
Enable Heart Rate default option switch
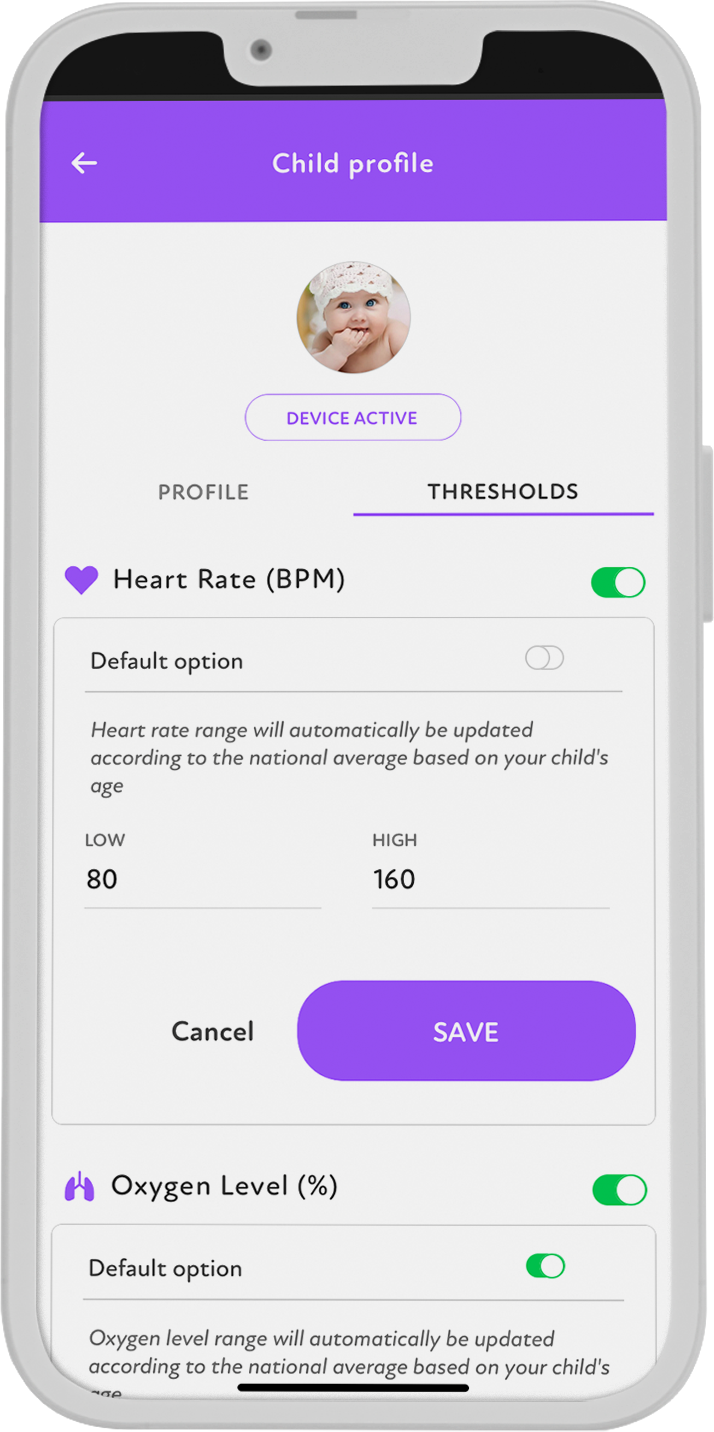545,658
